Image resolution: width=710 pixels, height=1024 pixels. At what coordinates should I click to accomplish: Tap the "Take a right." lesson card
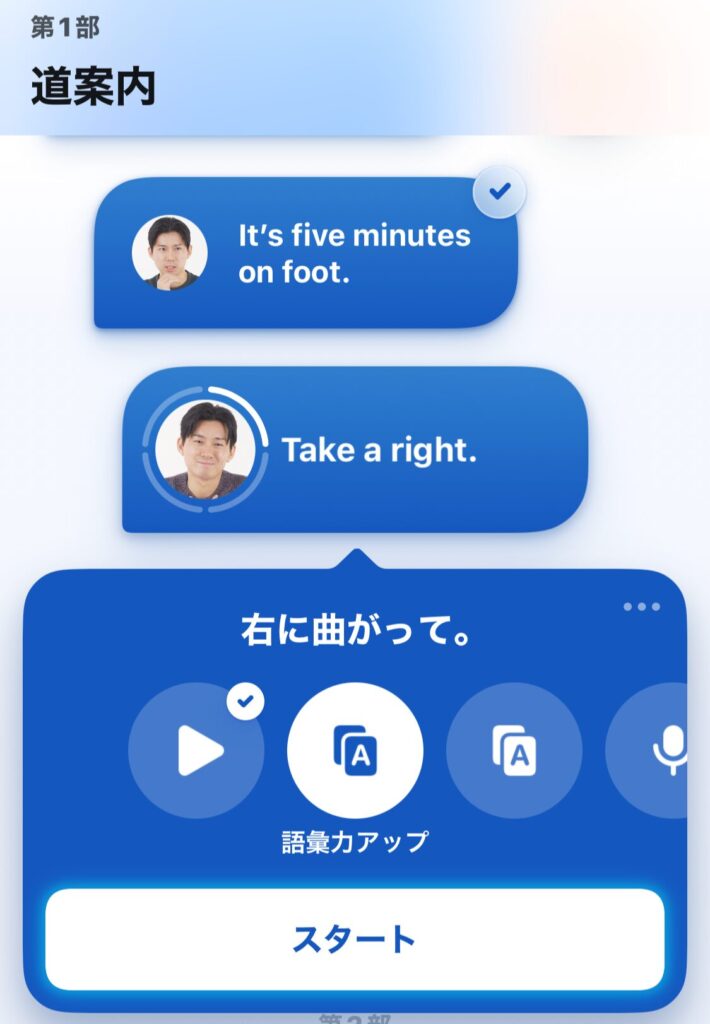pyautogui.click(x=354, y=450)
